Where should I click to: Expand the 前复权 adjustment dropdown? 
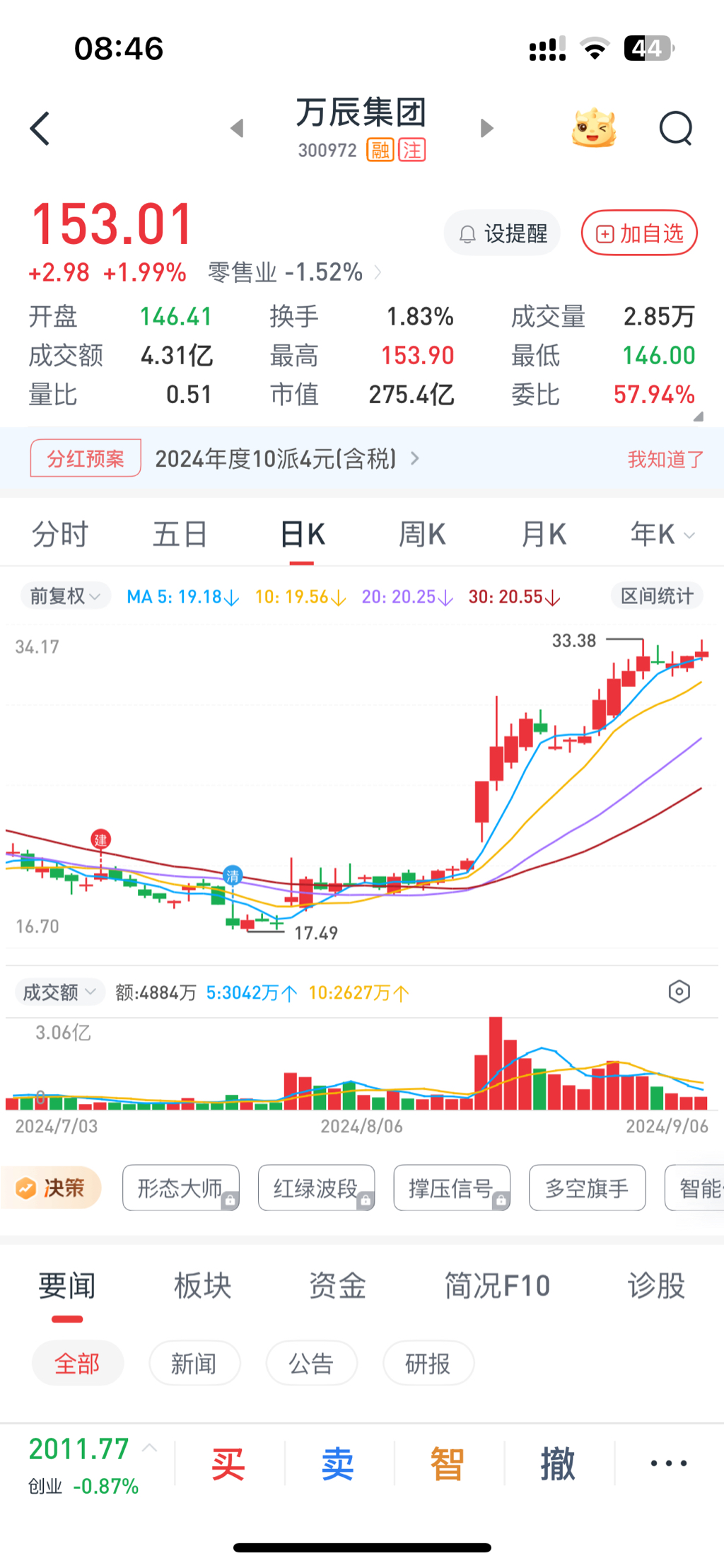(65, 596)
